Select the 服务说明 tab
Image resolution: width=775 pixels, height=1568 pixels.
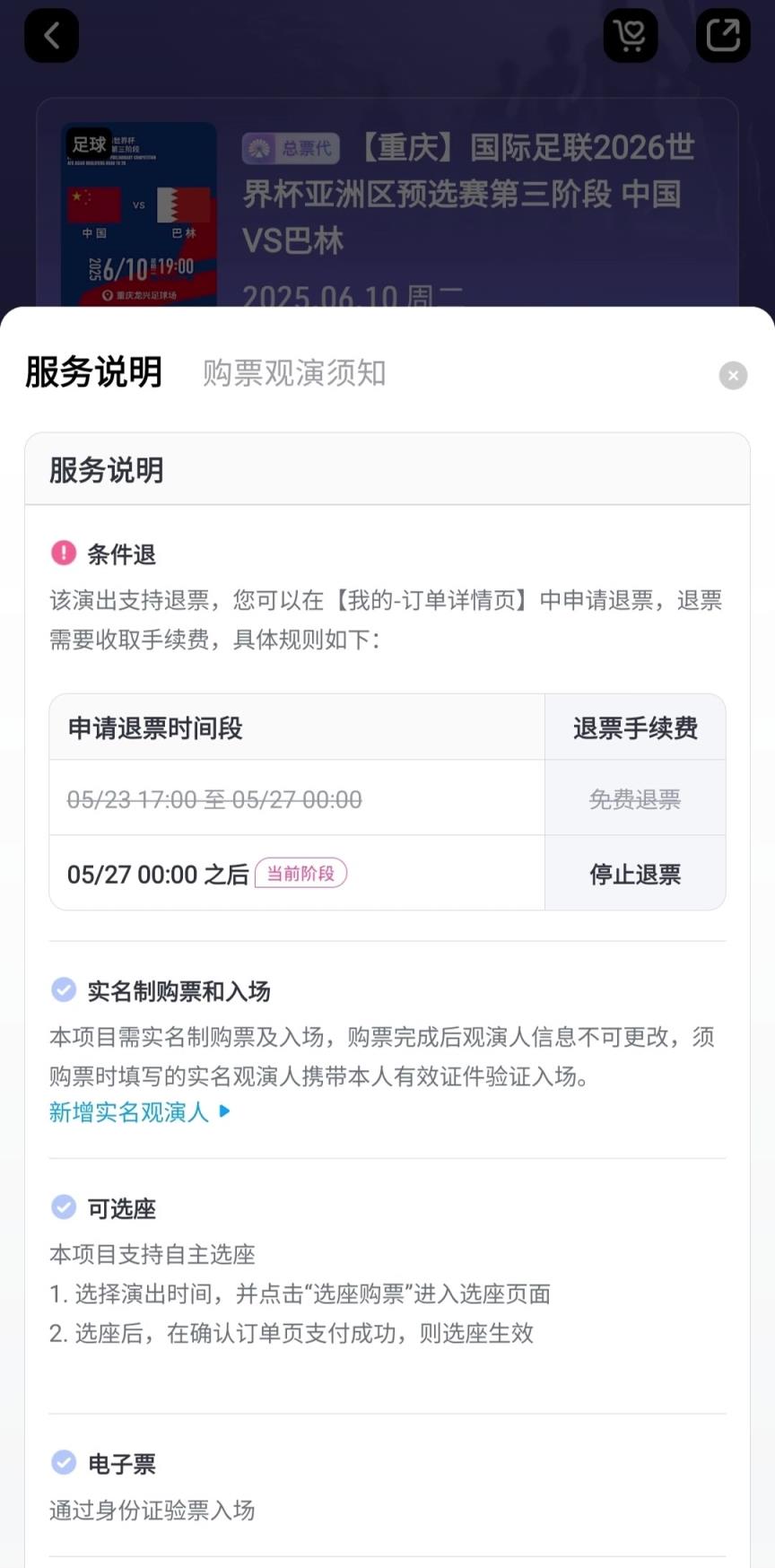coord(94,372)
